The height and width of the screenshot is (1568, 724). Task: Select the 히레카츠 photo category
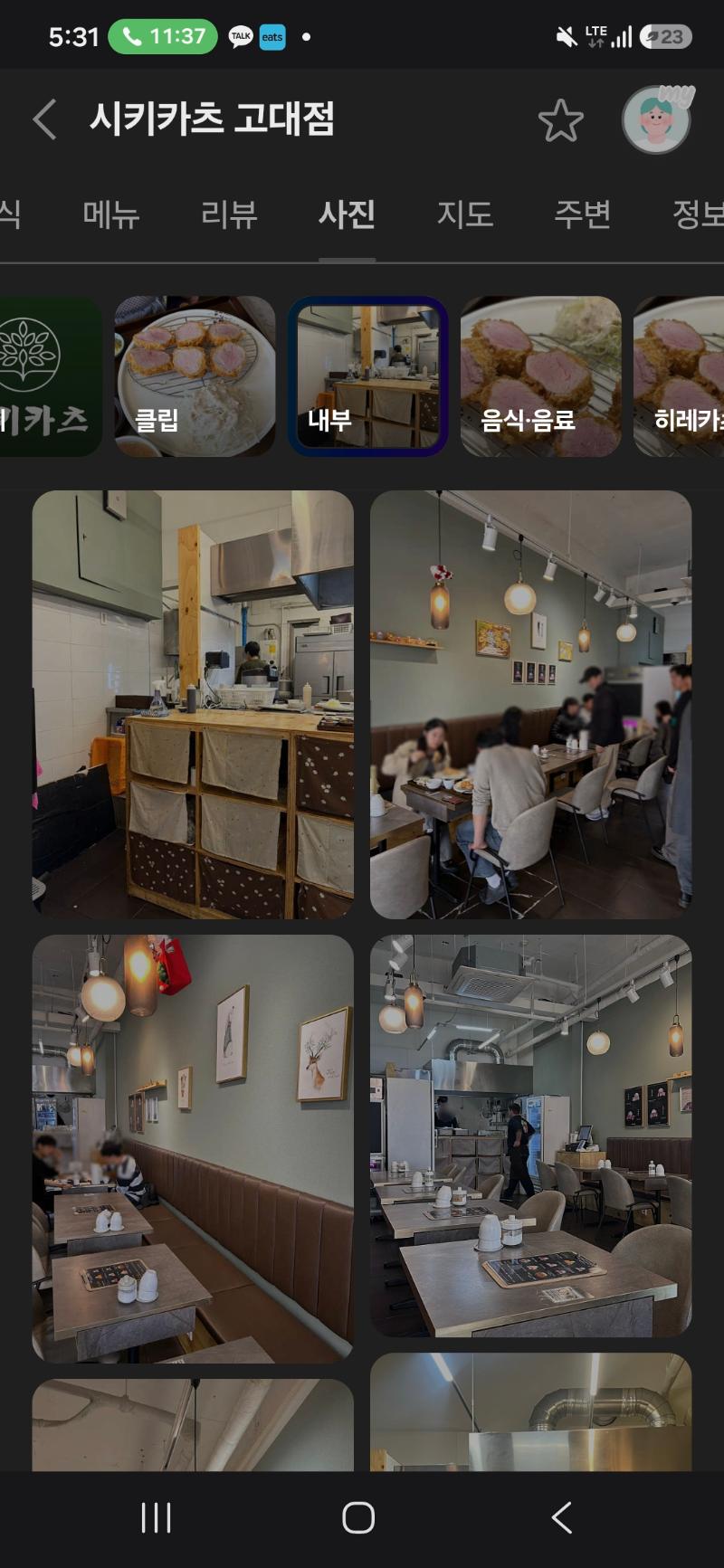[x=679, y=376]
